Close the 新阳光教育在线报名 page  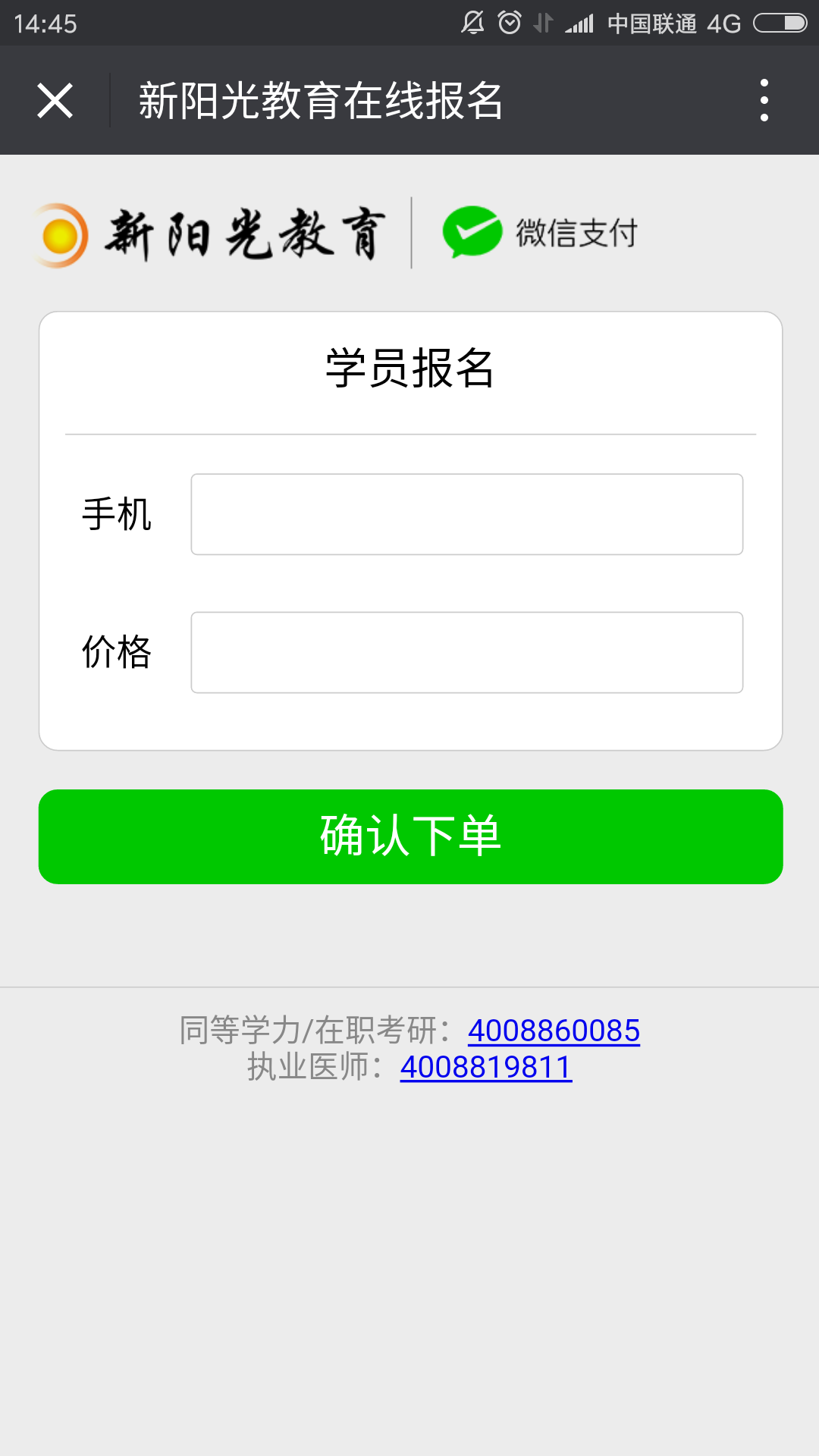[55, 100]
